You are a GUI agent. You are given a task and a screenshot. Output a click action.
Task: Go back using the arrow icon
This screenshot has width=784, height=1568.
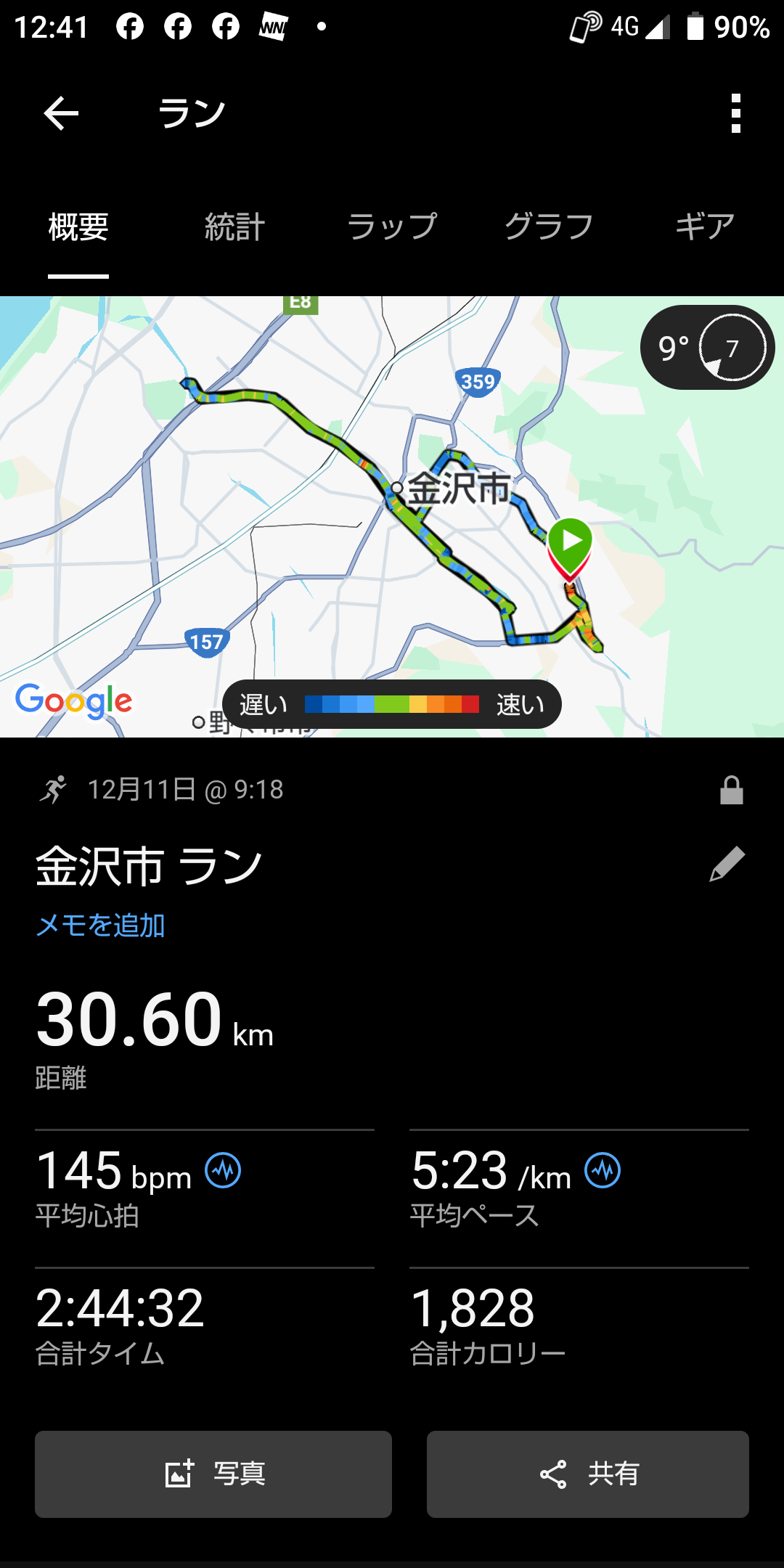point(61,113)
